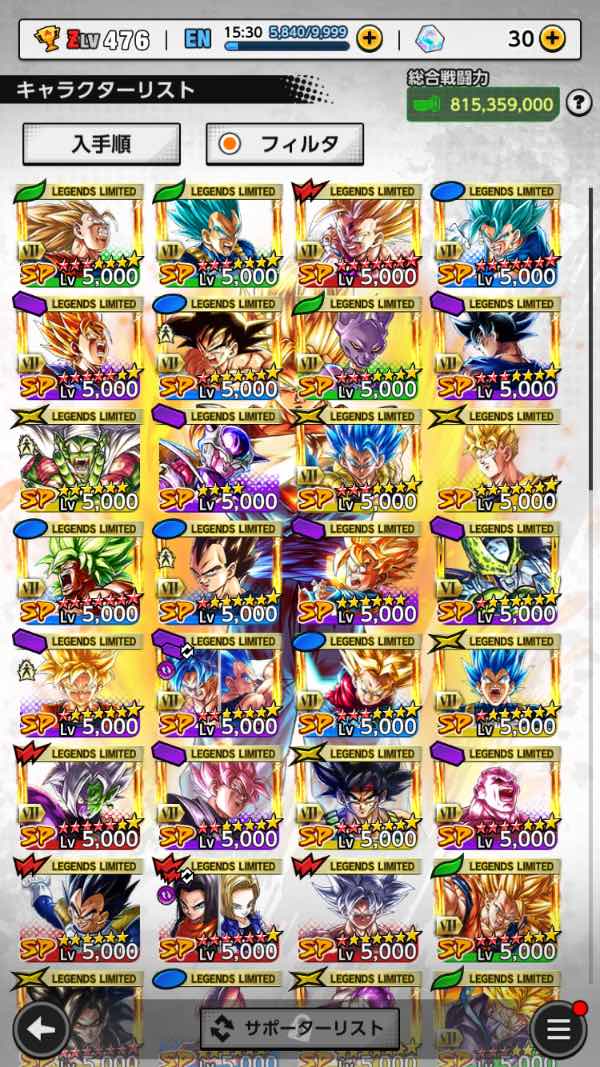The width and height of the screenshot is (600, 1067).
Task: Open the hamburger menu button
Action: point(558,1029)
